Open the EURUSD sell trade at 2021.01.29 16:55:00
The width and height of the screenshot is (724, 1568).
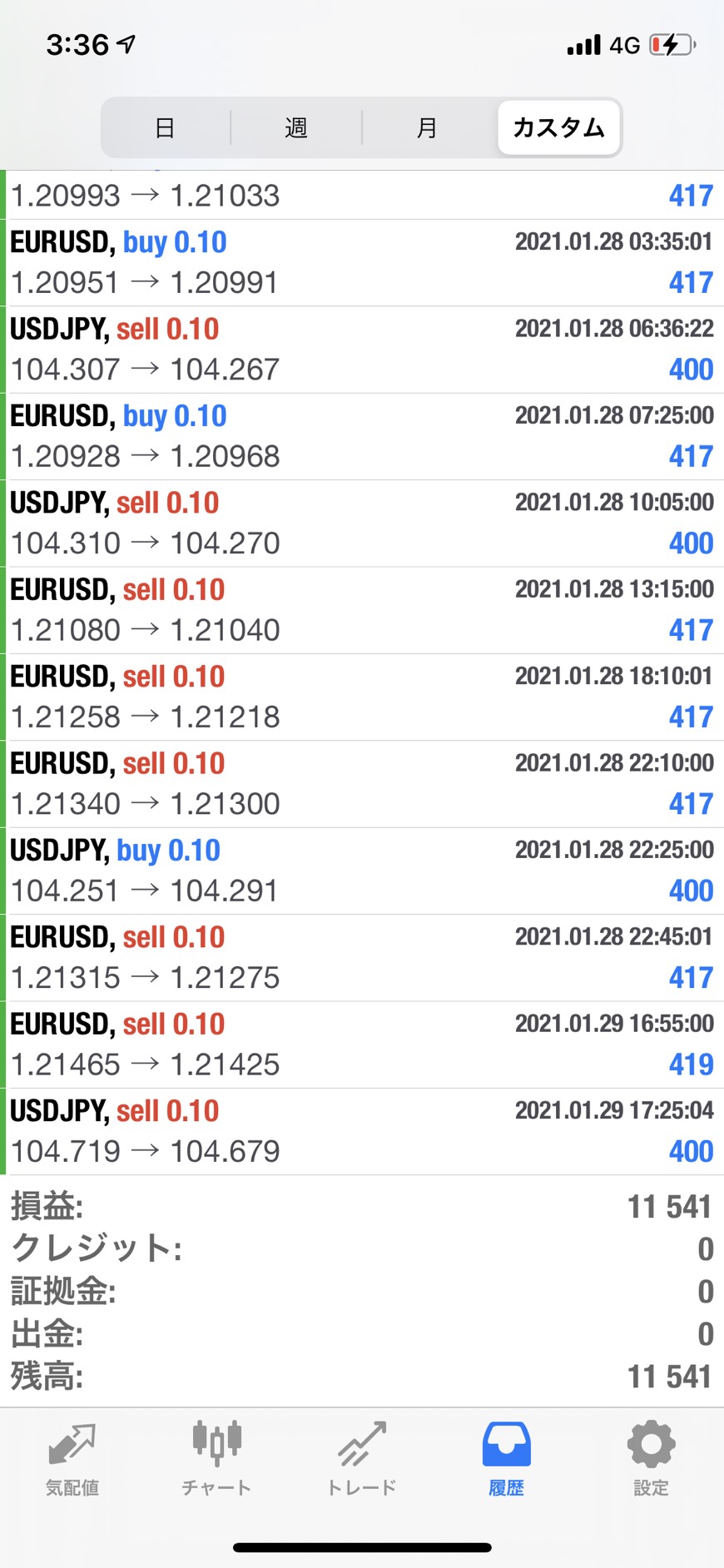362,1045
